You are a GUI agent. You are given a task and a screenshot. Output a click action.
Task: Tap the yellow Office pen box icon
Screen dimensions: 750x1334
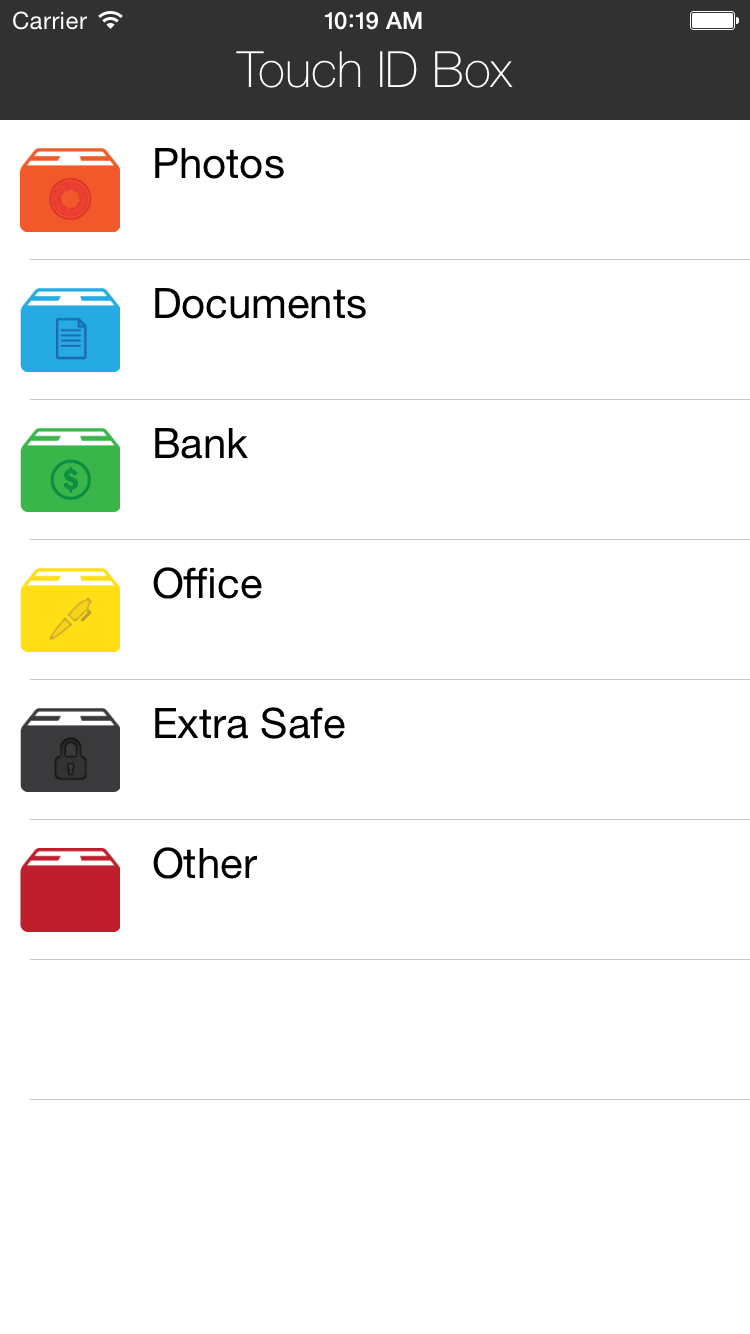tap(69, 610)
